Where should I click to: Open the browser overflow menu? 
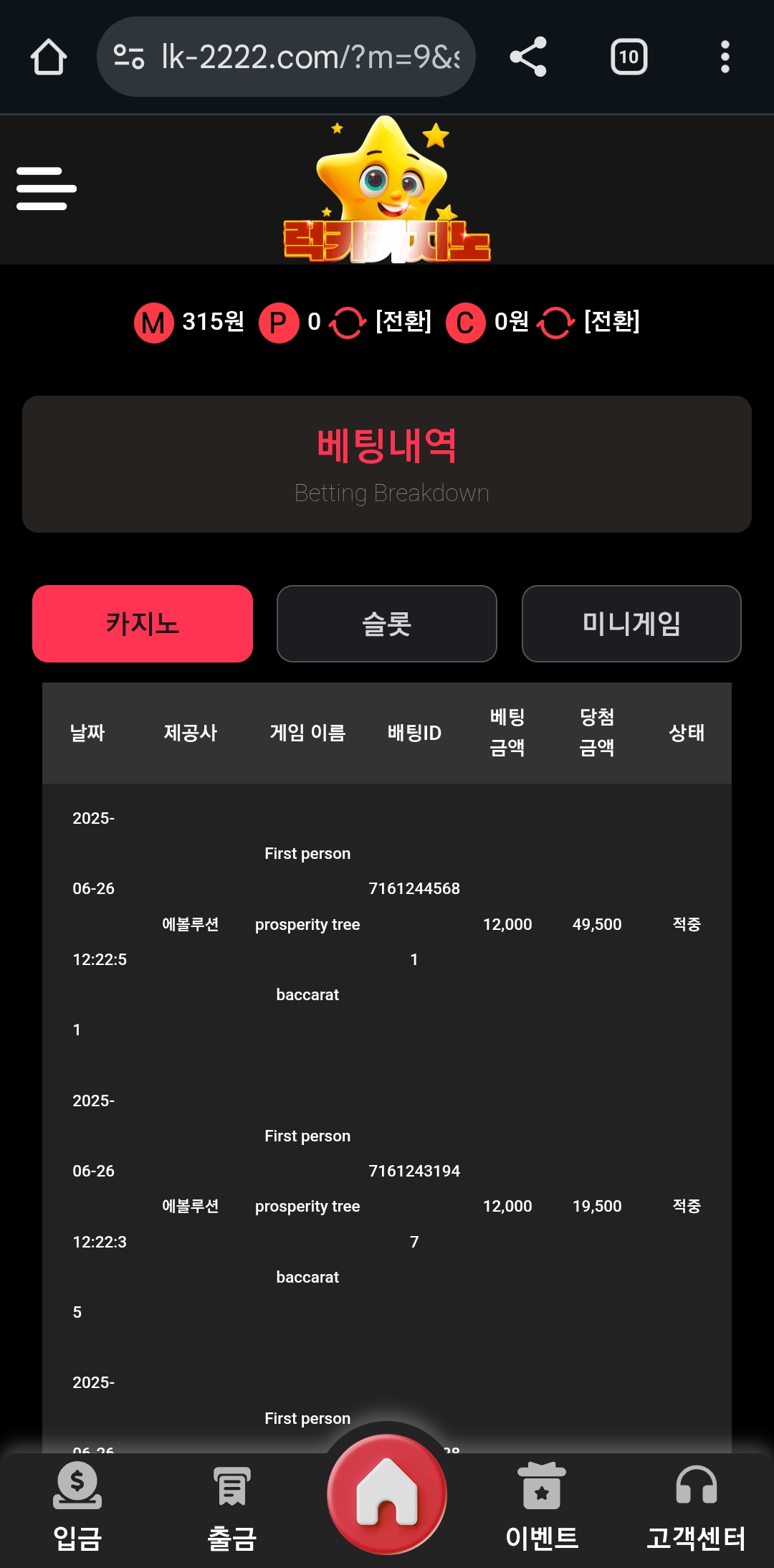point(725,57)
